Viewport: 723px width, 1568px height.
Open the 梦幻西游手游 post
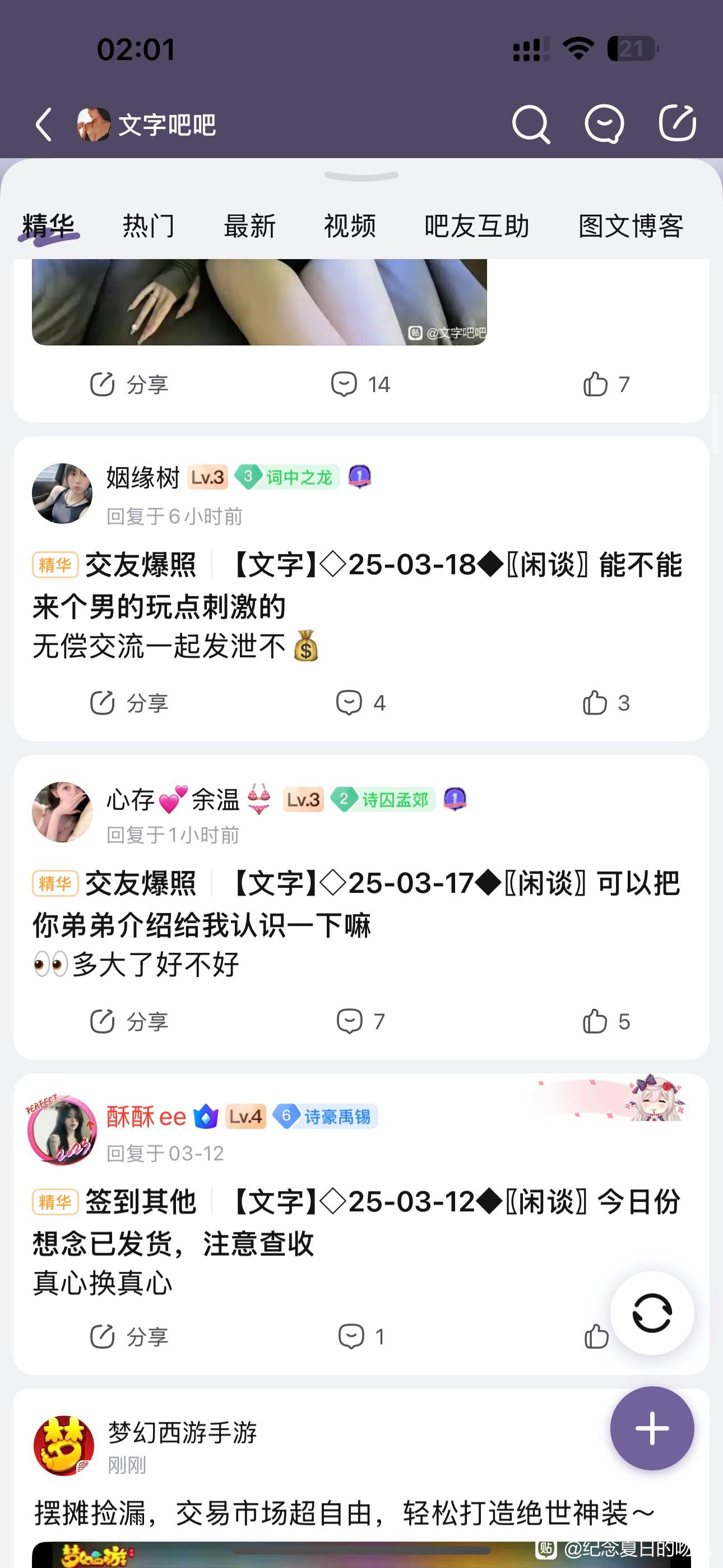344,1513
